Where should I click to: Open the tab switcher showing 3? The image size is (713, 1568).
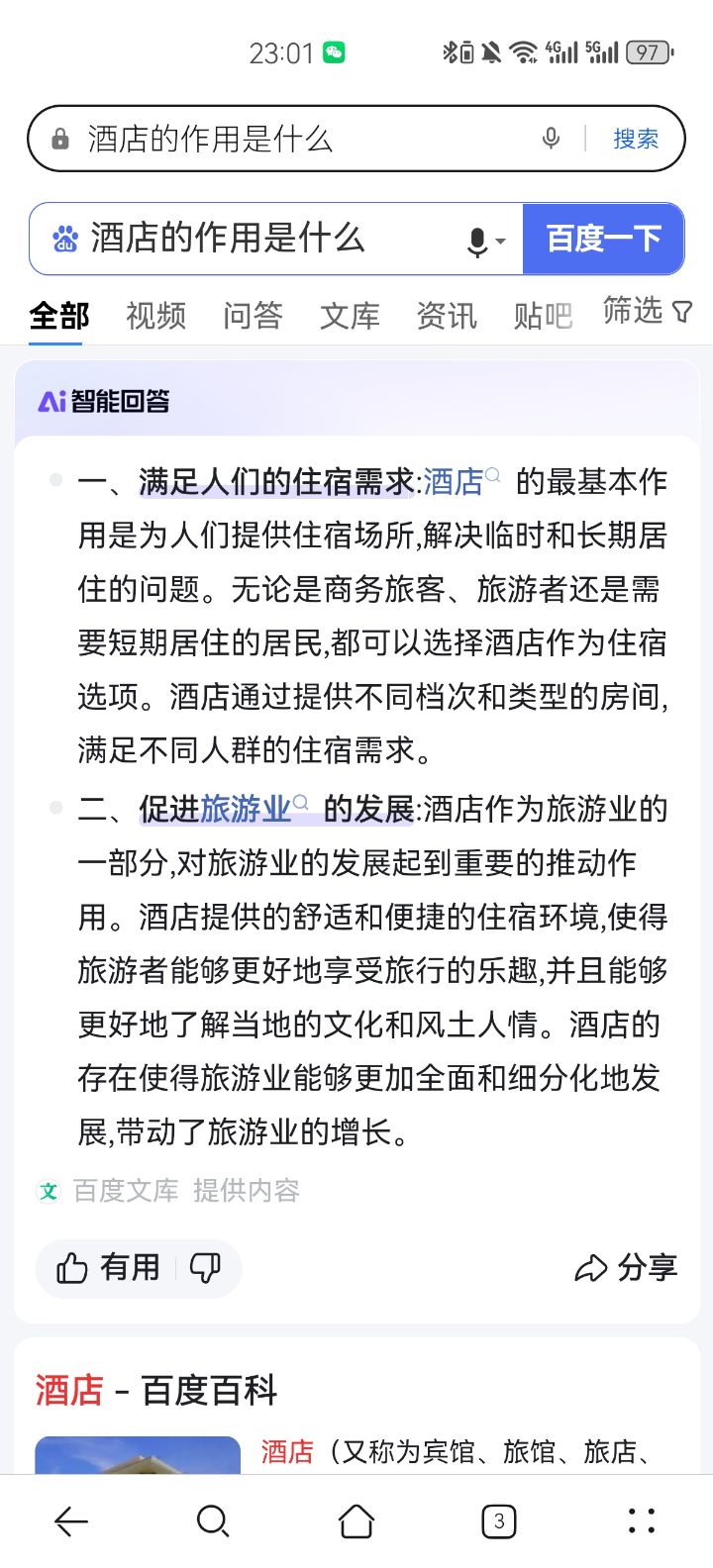499,1521
